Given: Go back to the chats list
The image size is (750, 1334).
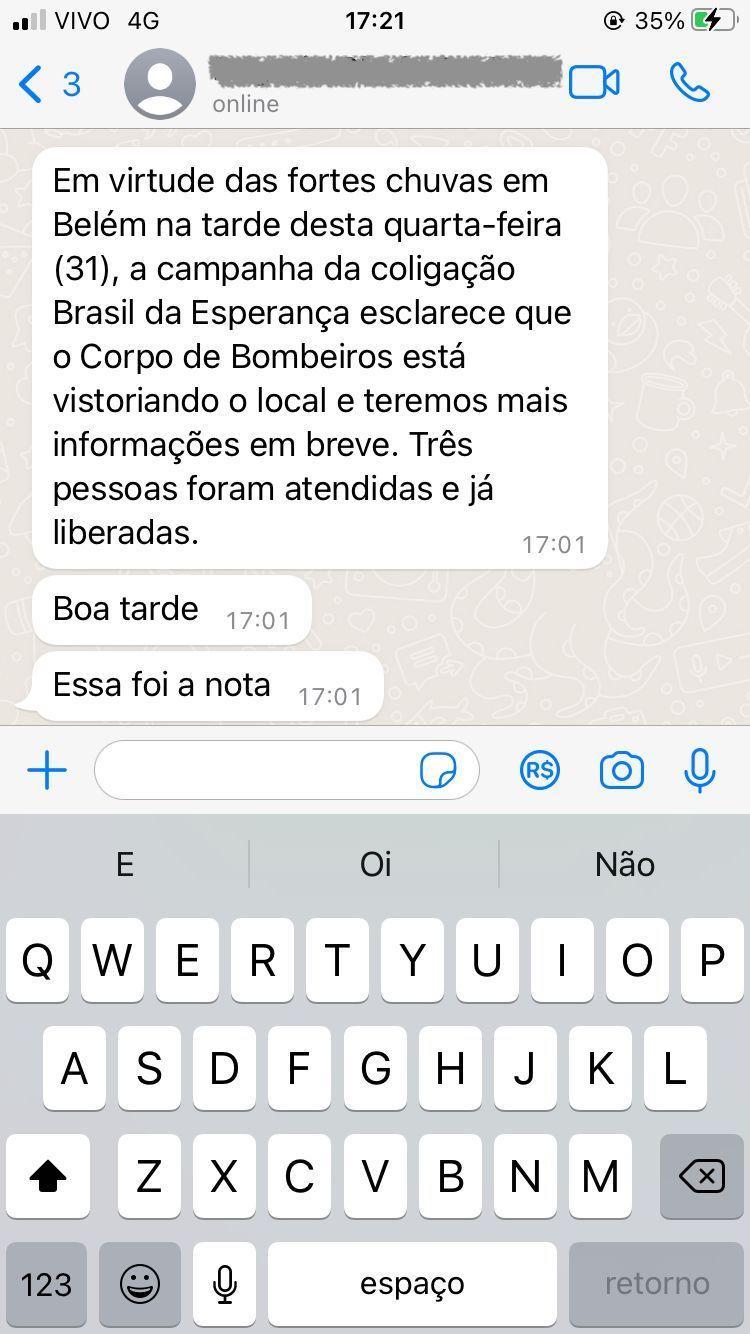Looking at the screenshot, I should 49,84.
